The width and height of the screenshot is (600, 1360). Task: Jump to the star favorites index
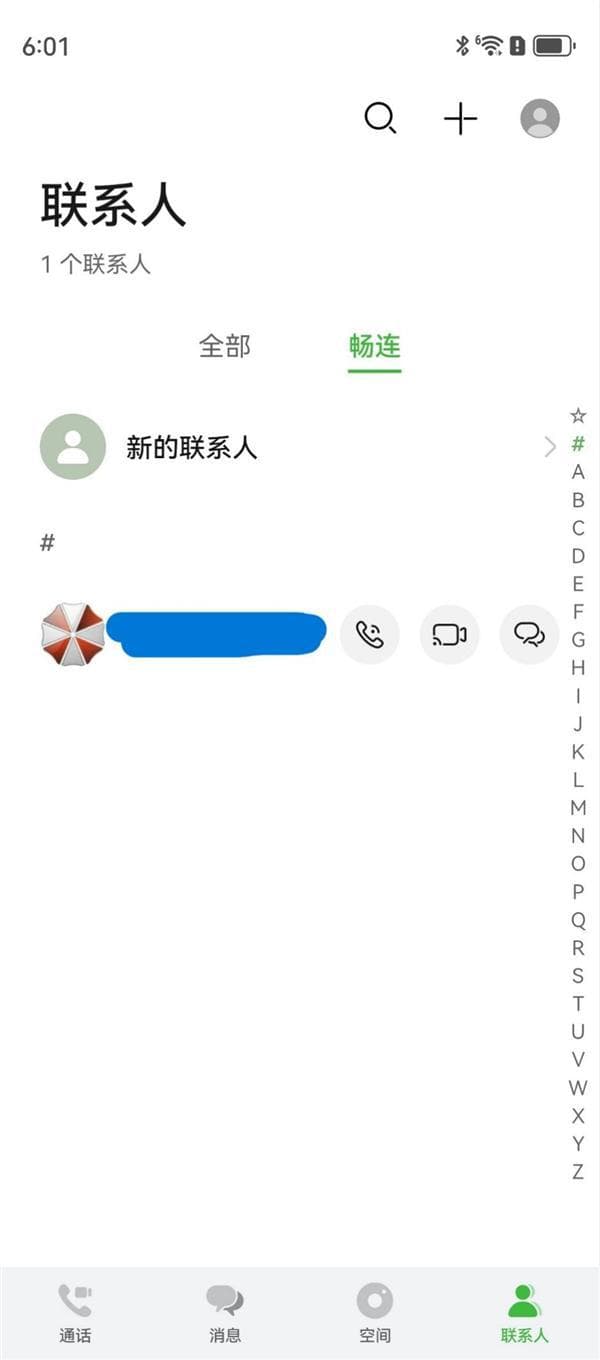coord(578,416)
